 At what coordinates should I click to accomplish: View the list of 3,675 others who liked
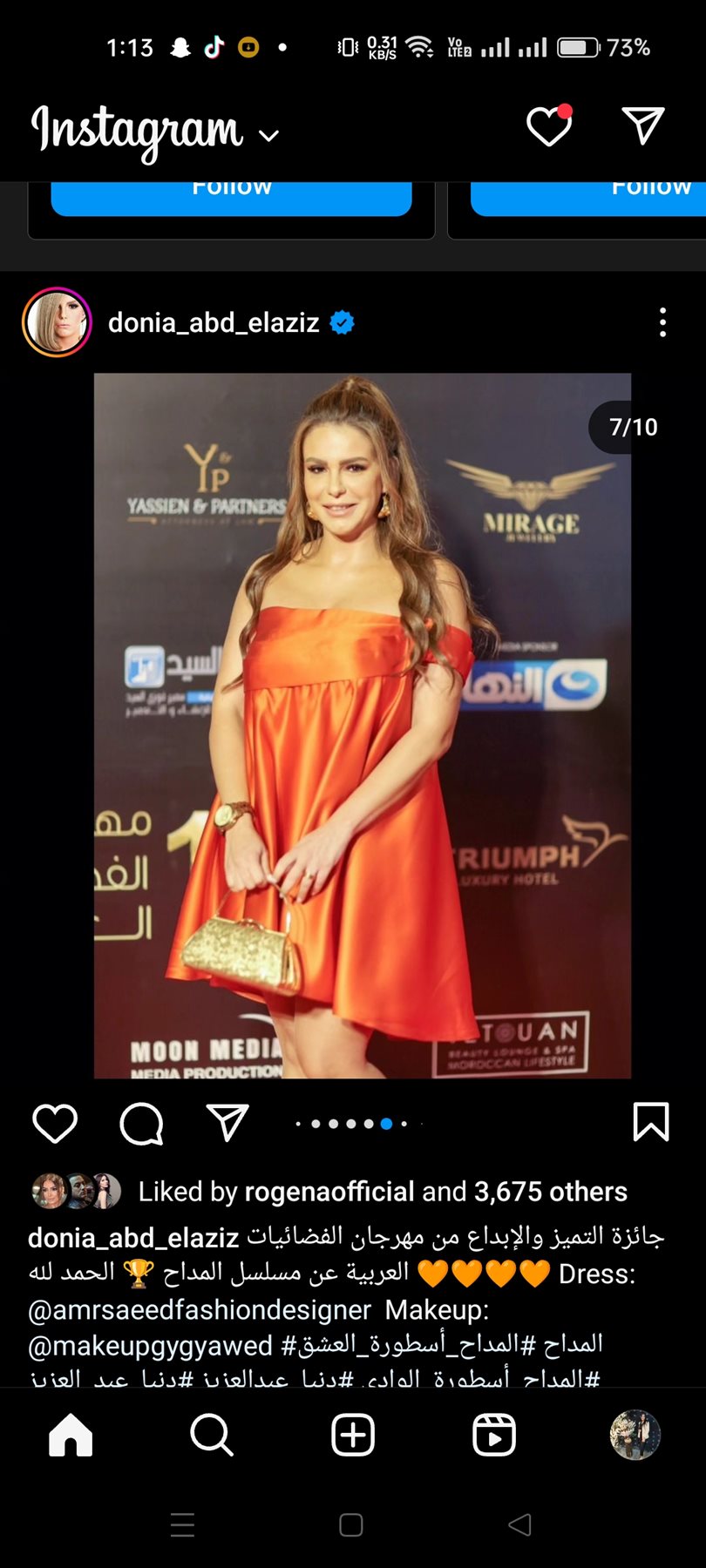point(551,1192)
